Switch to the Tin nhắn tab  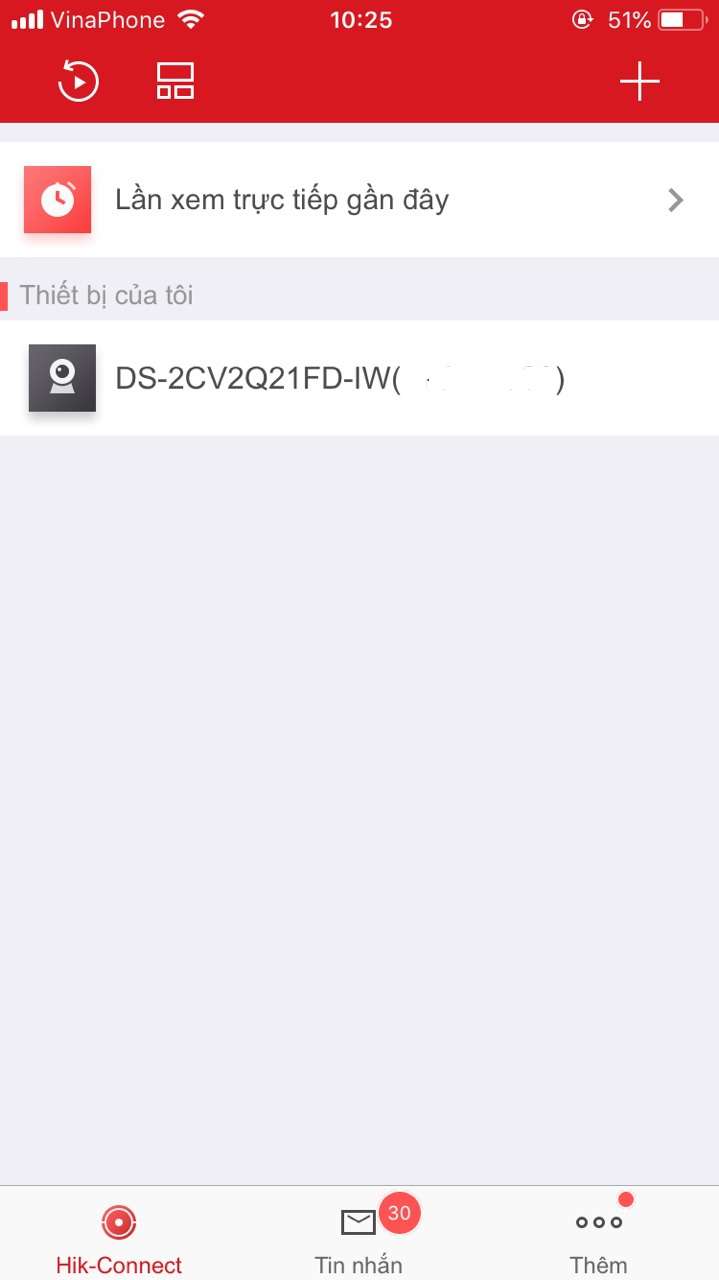tap(359, 1237)
